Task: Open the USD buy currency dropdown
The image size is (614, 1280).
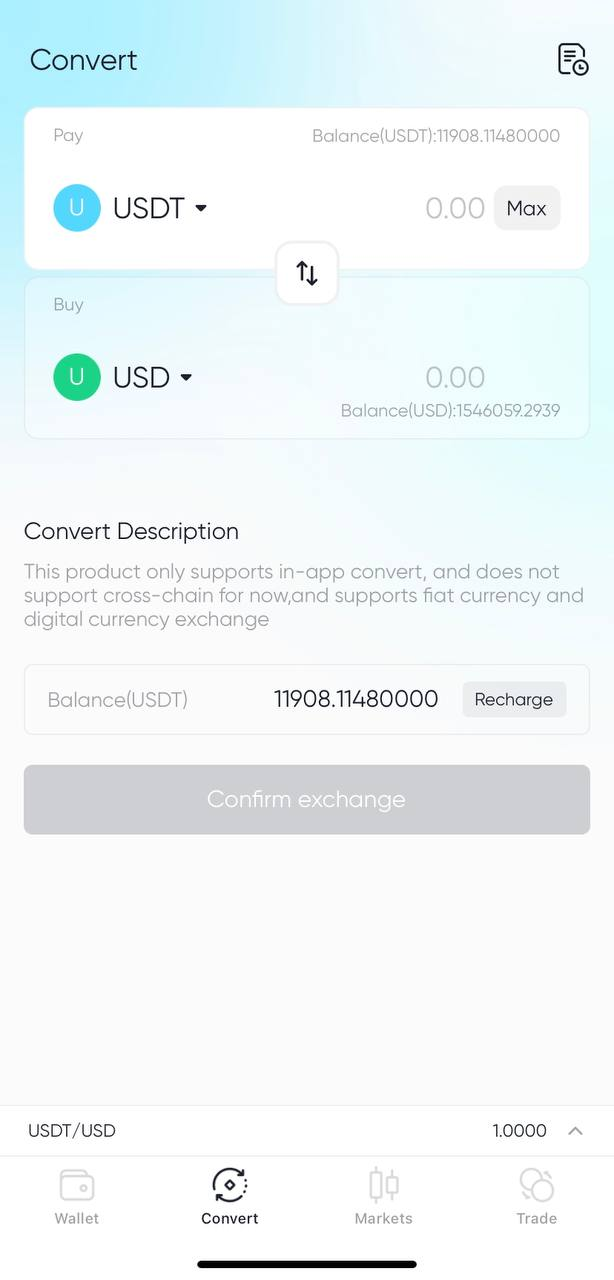Action: [x=152, y=377]
